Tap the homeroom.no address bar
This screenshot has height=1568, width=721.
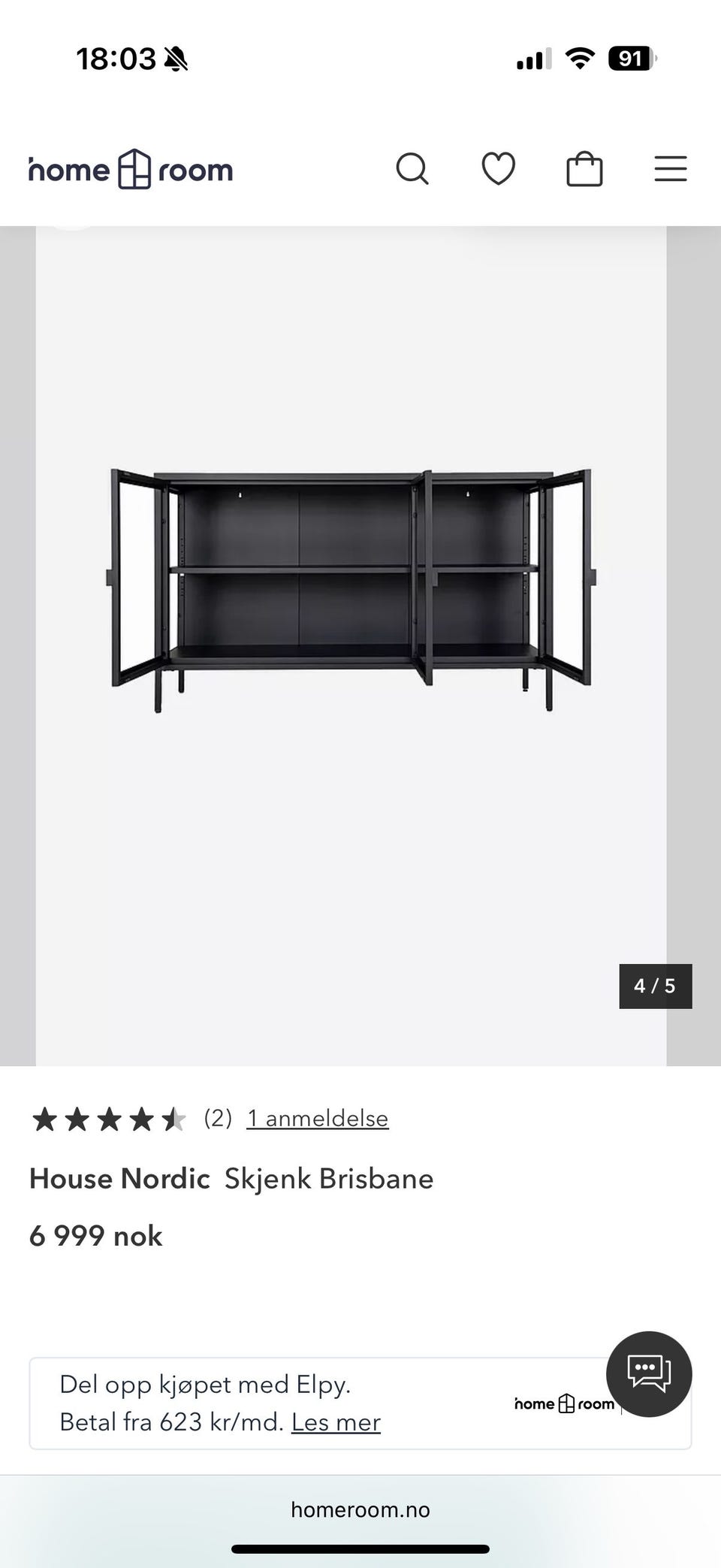coord(360,1509)
